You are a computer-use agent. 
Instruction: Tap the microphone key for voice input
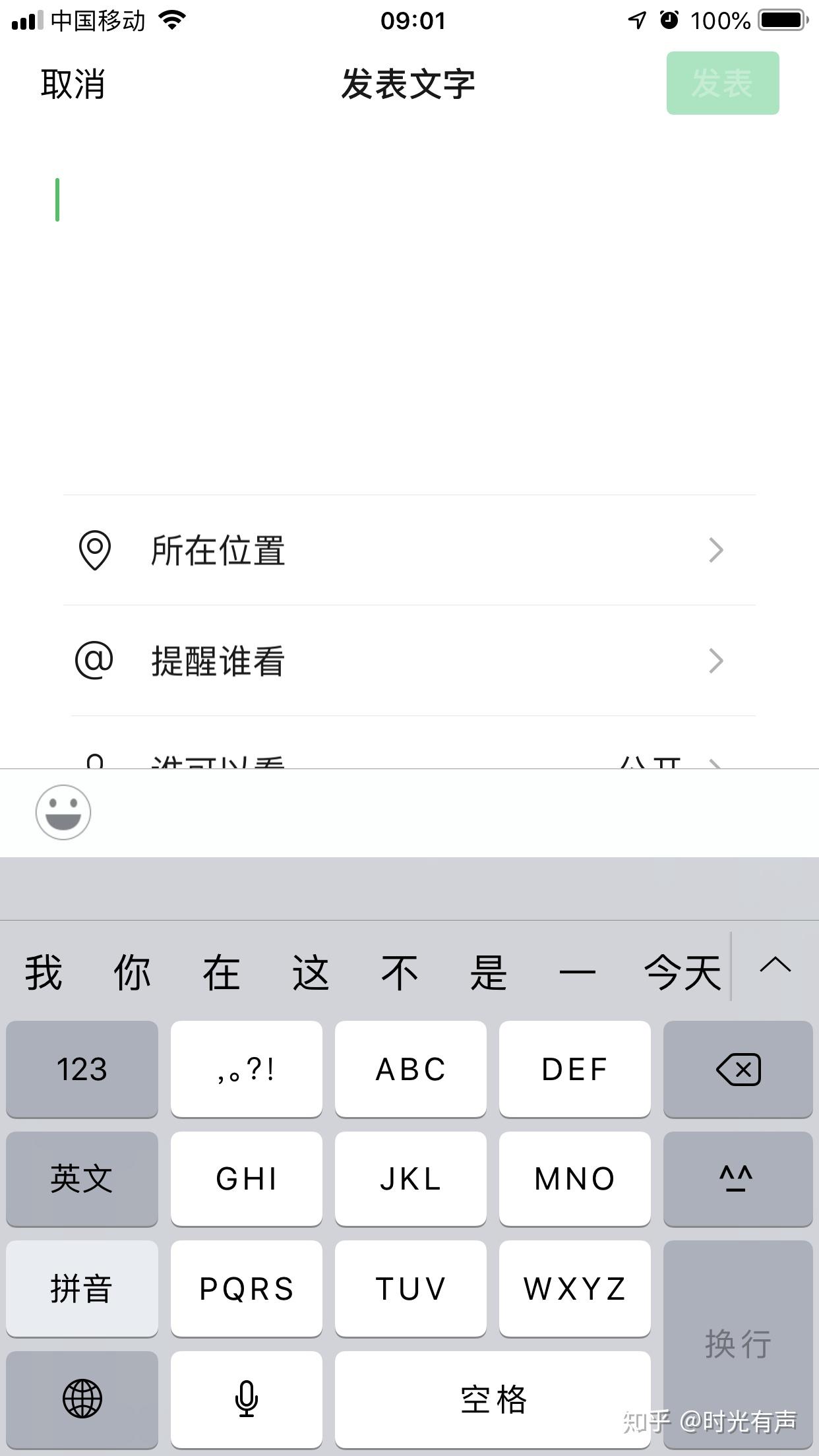pyautogui.click(x=246, y=1398)
